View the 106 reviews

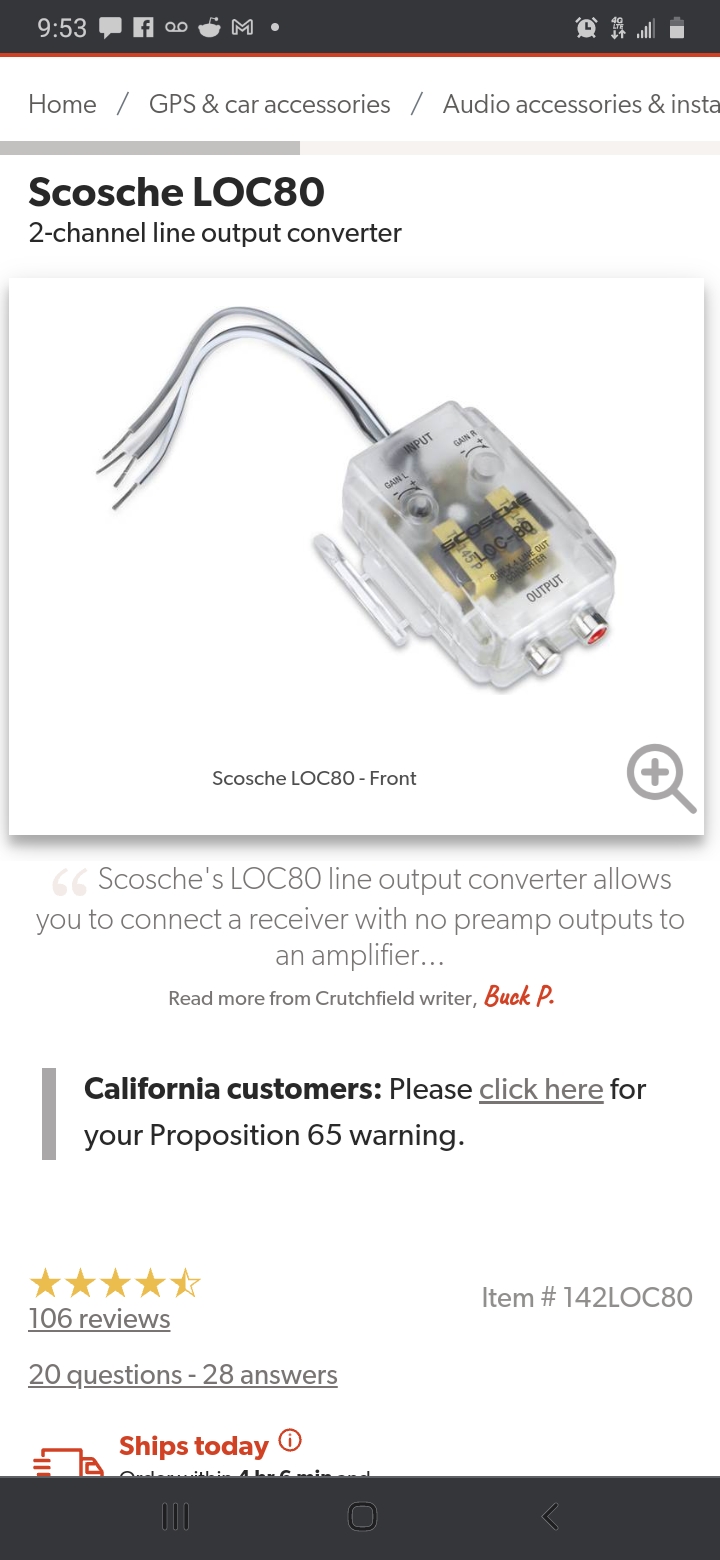coord(99,1318)
